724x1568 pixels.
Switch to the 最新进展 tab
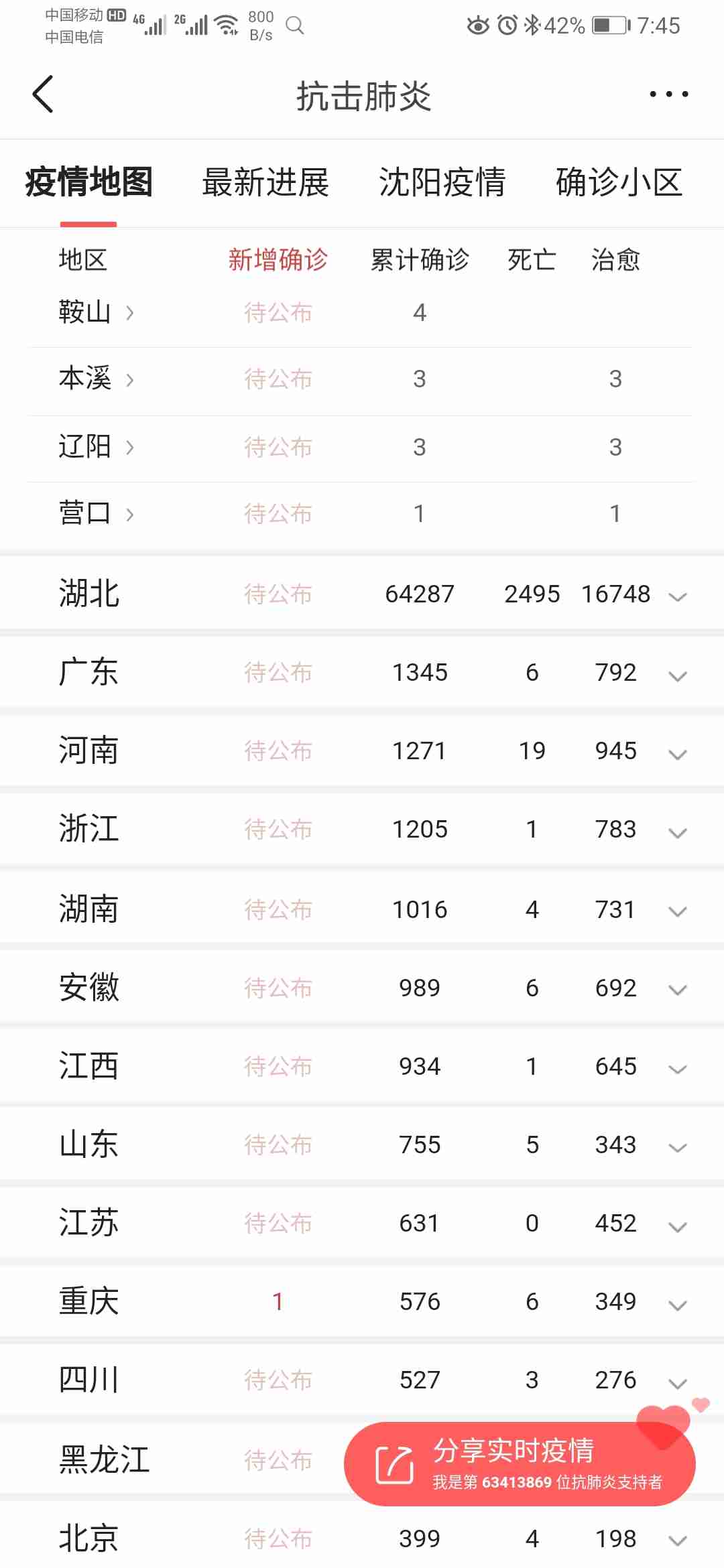[x=265, y=182]
